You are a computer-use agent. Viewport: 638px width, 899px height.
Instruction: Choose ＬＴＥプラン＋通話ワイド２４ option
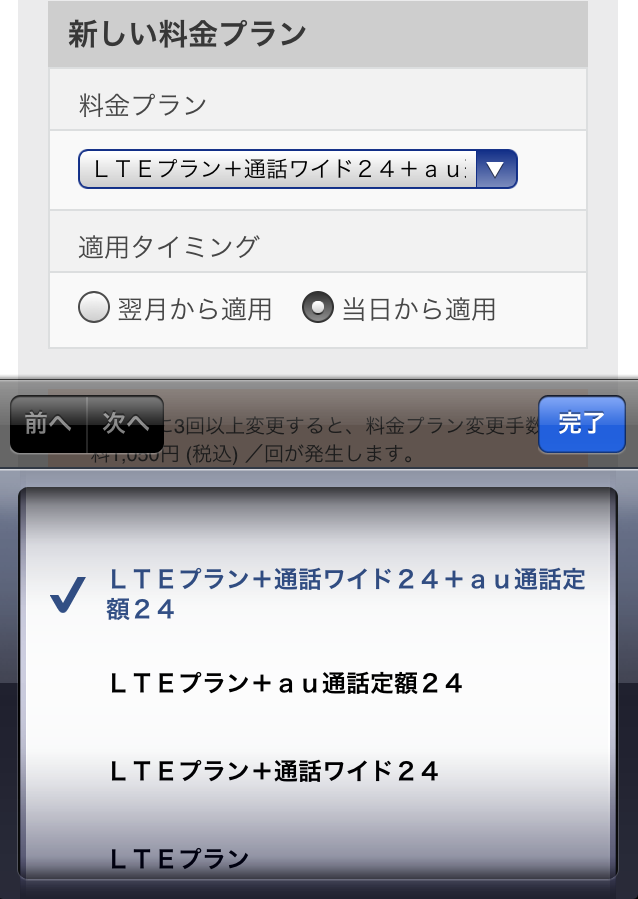(x=274, y=771)
